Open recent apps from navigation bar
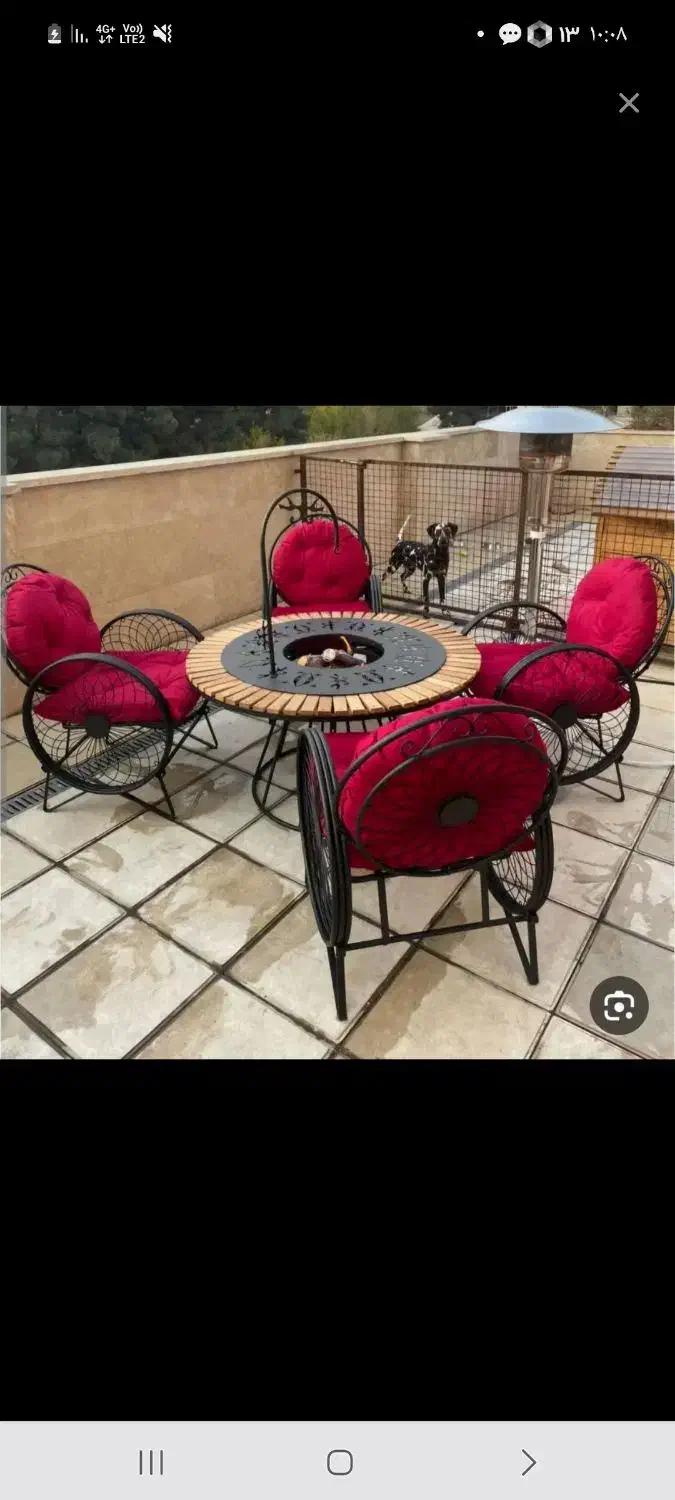The height and width of the screenshot is (1500, 675). click(x=151, y=1462)
